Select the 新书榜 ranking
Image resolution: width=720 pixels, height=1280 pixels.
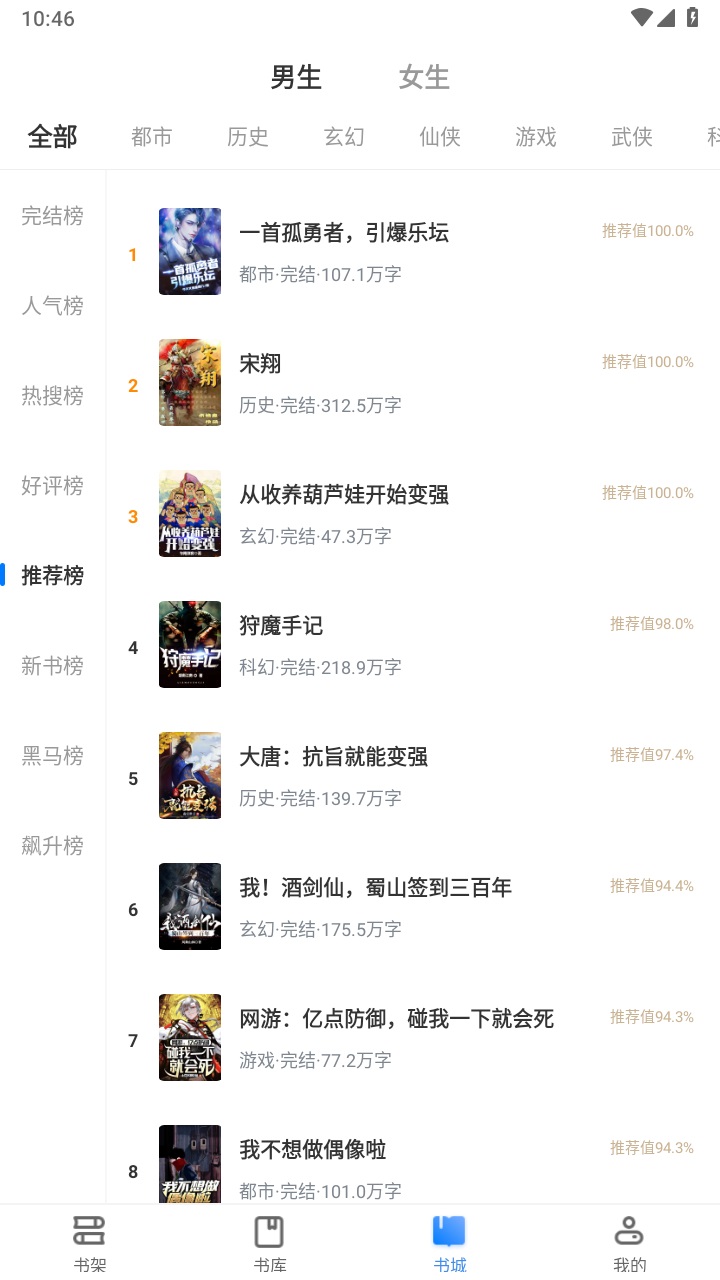tap(53, 666)
